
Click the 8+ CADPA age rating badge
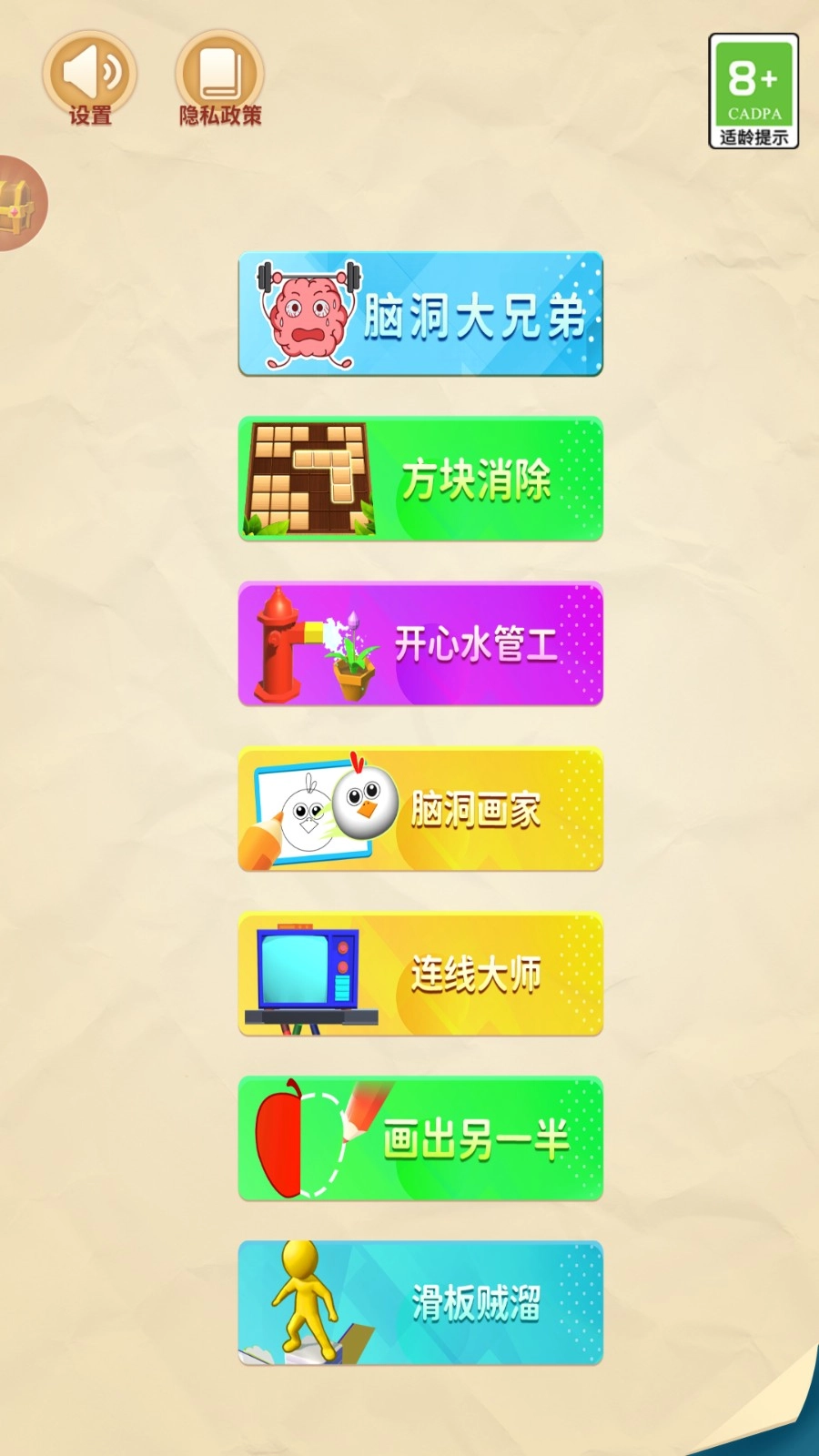[753, 80]
